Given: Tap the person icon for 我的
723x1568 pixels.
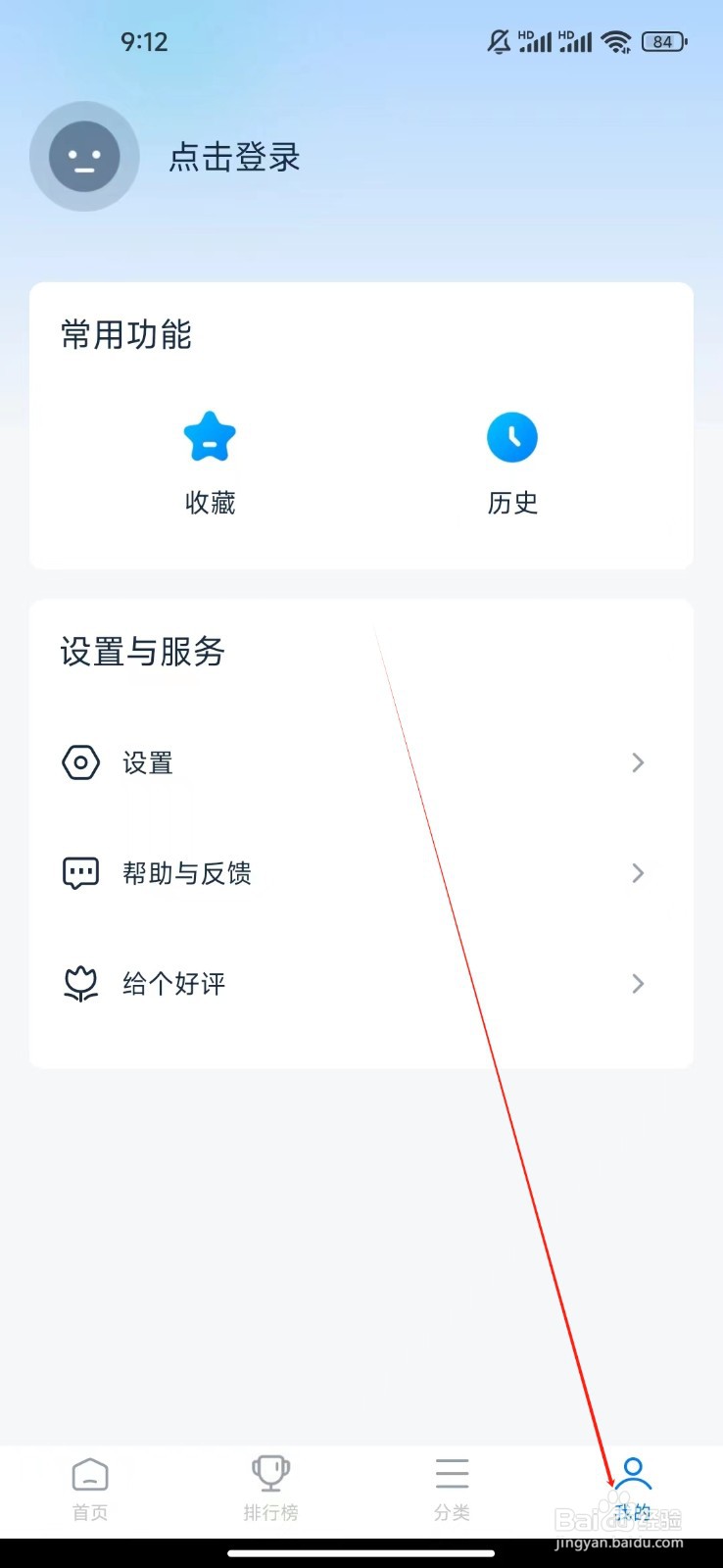Looking at the screenshot, I should click(634, 1472).
